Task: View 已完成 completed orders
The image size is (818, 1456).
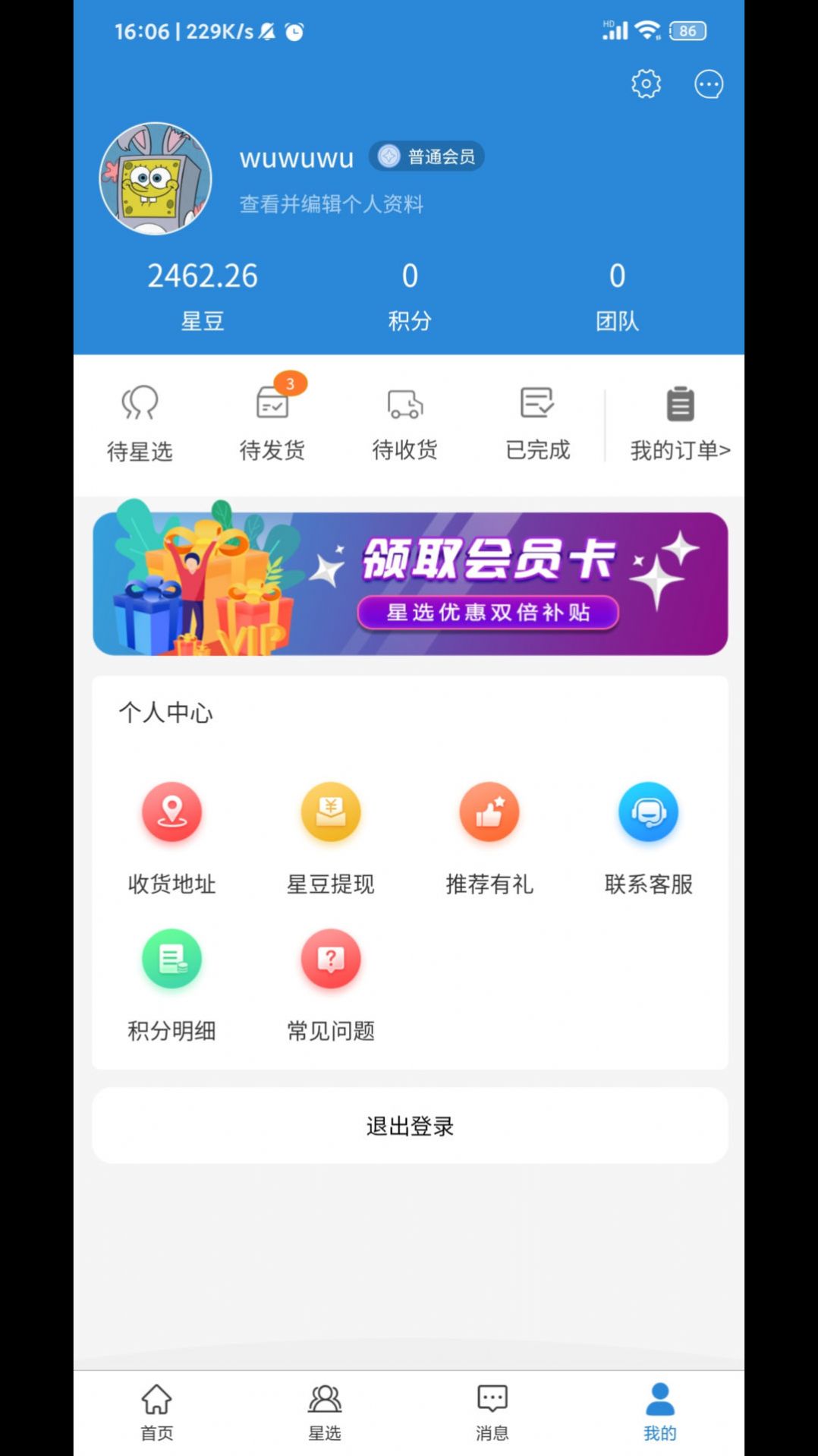Action: coord(537,421)
